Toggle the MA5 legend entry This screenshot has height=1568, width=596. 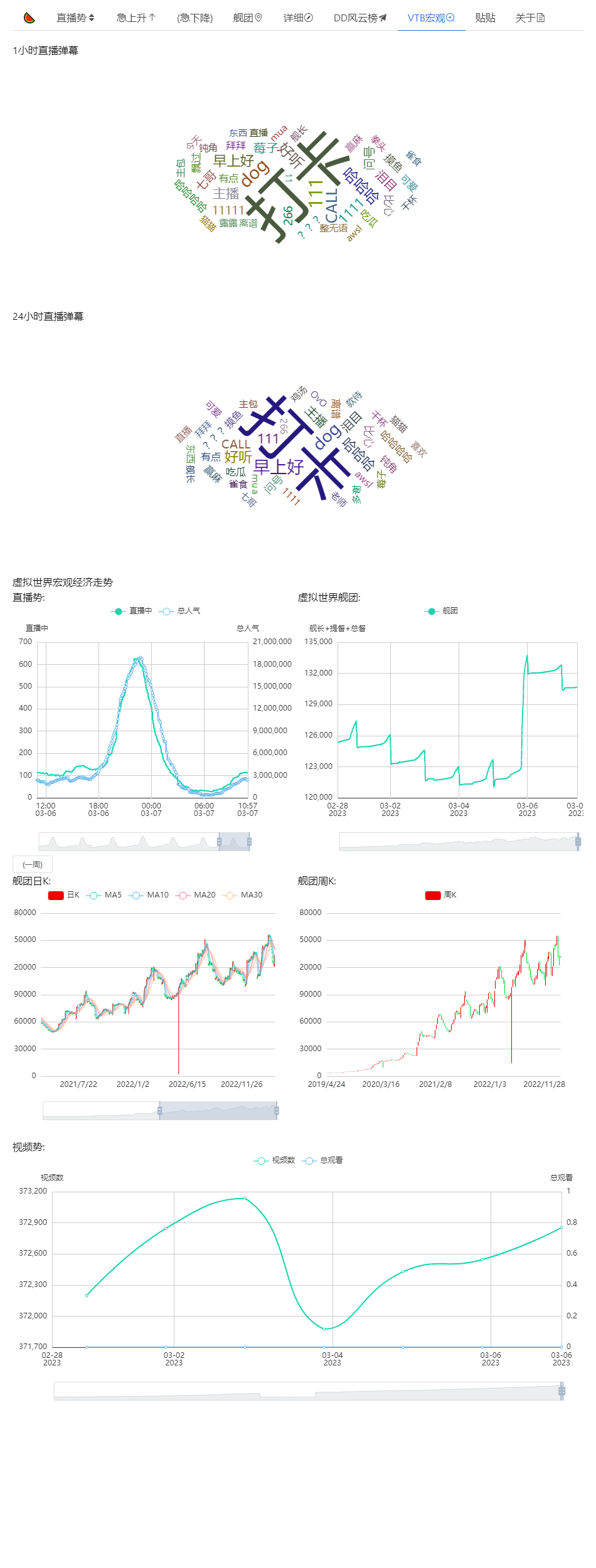[104, 895]
